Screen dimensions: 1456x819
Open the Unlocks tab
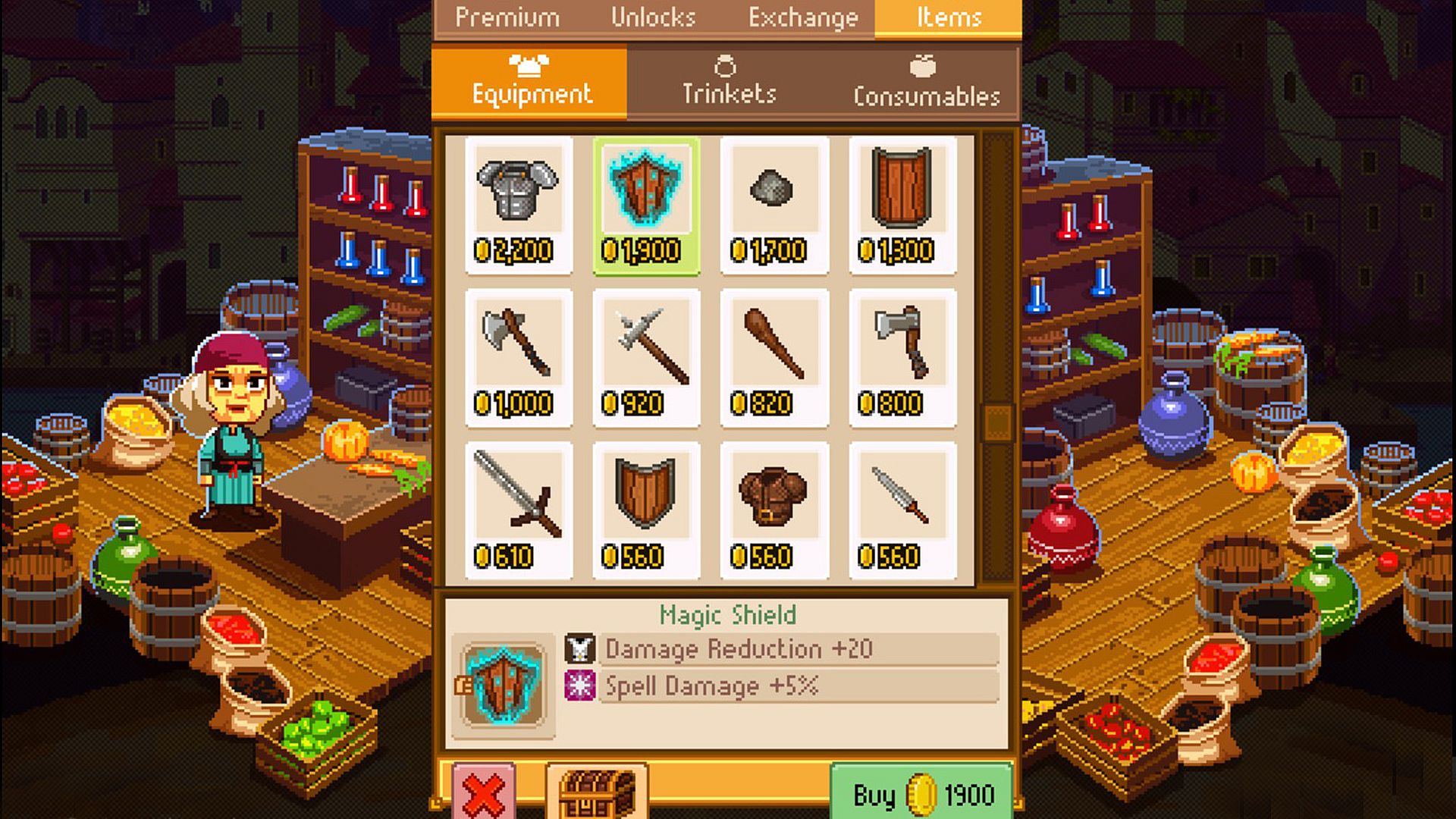(x=653, y=17)
